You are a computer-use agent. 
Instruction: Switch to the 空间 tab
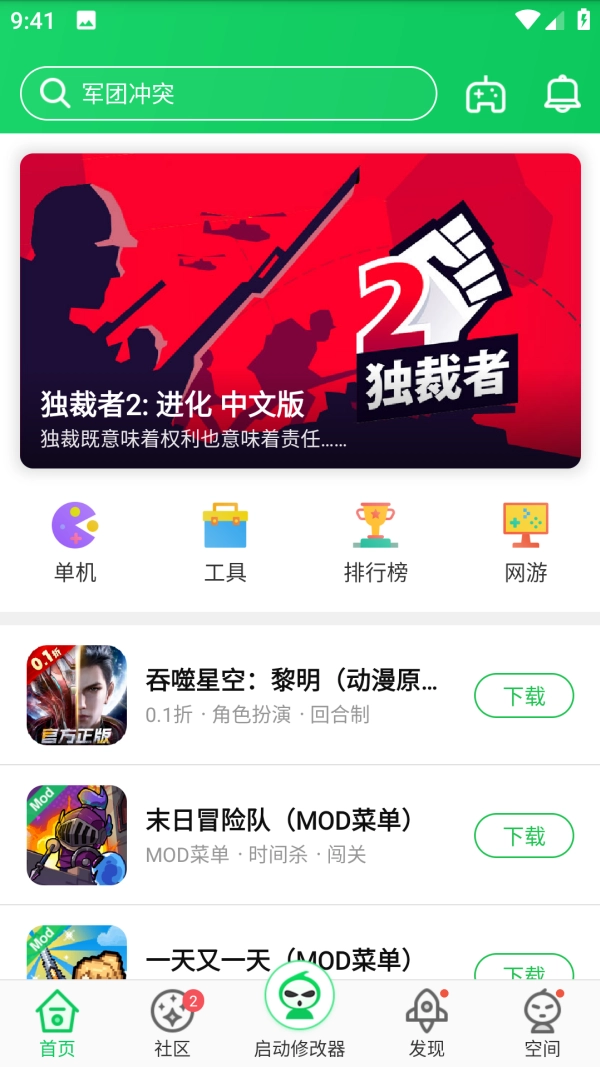coord(542,1024)
